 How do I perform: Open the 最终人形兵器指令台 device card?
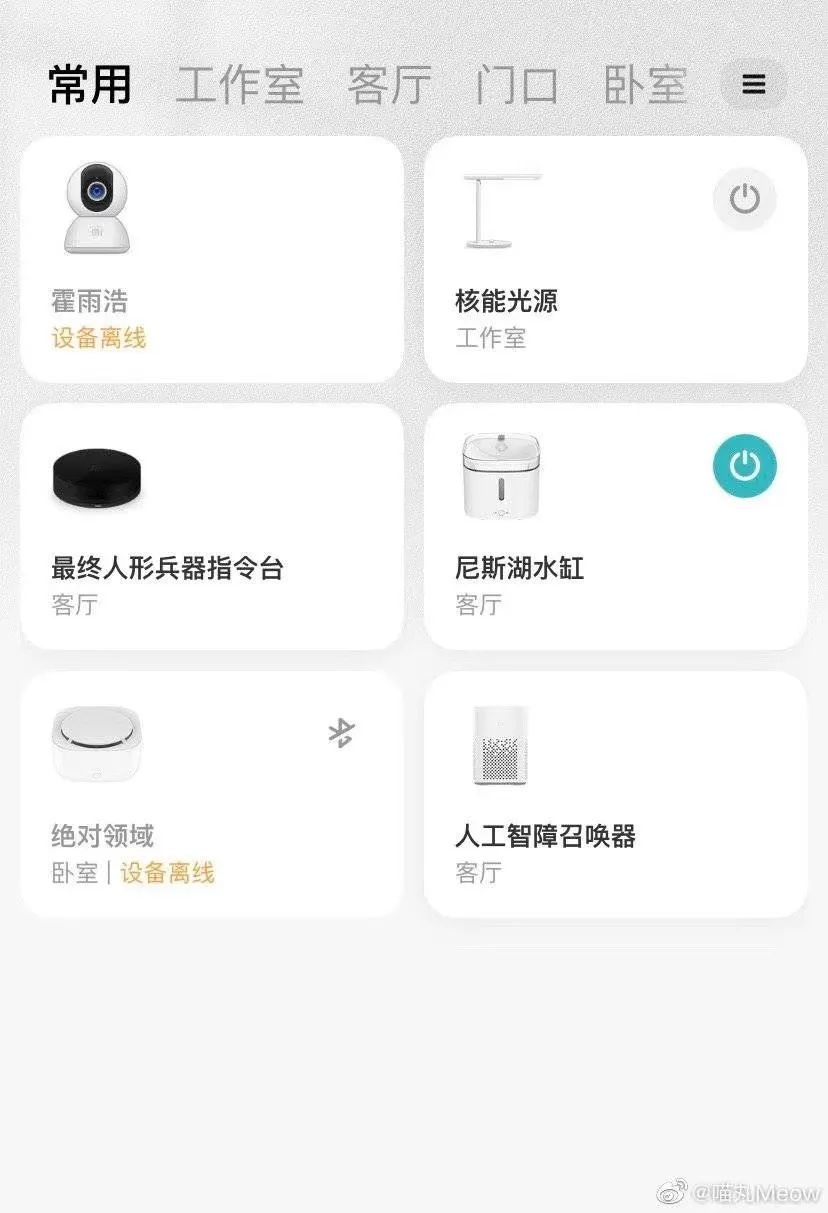point(211,527)
